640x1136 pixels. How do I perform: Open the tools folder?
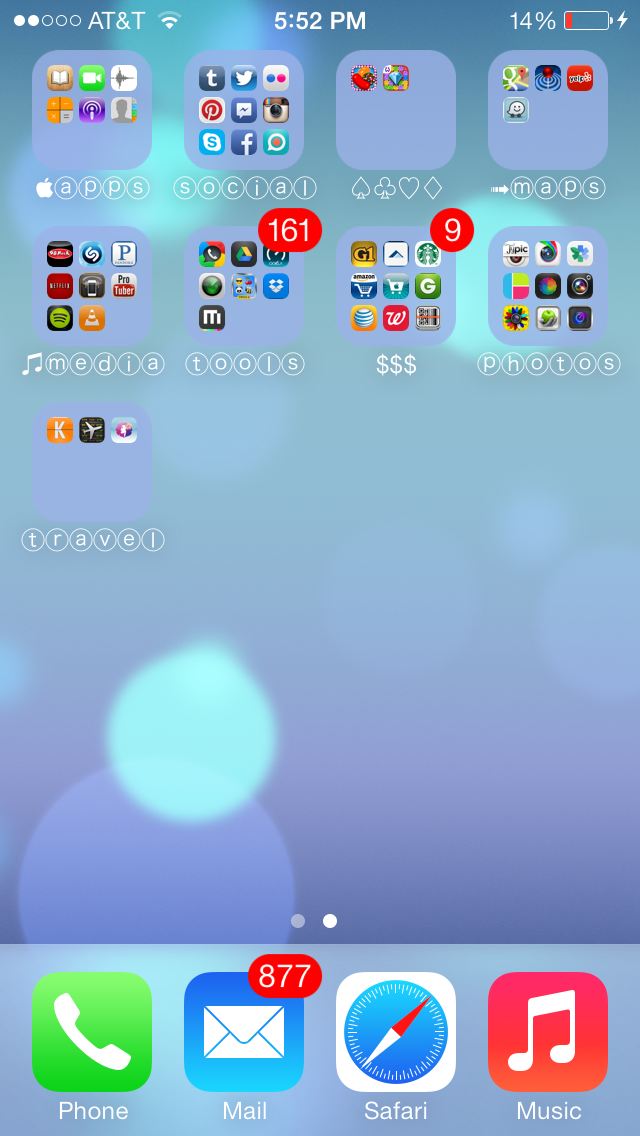click(244, 286)
